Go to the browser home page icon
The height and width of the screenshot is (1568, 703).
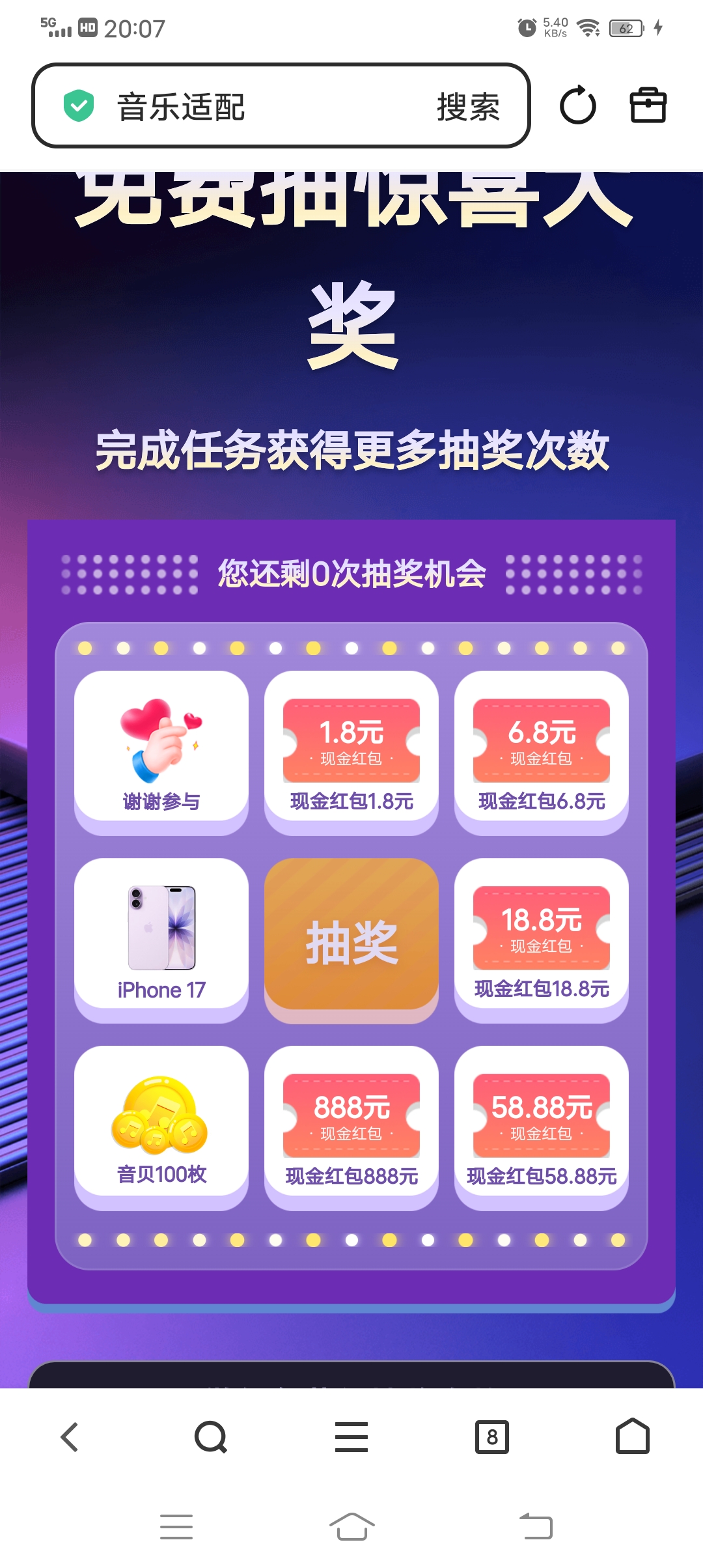(633, 1436)
